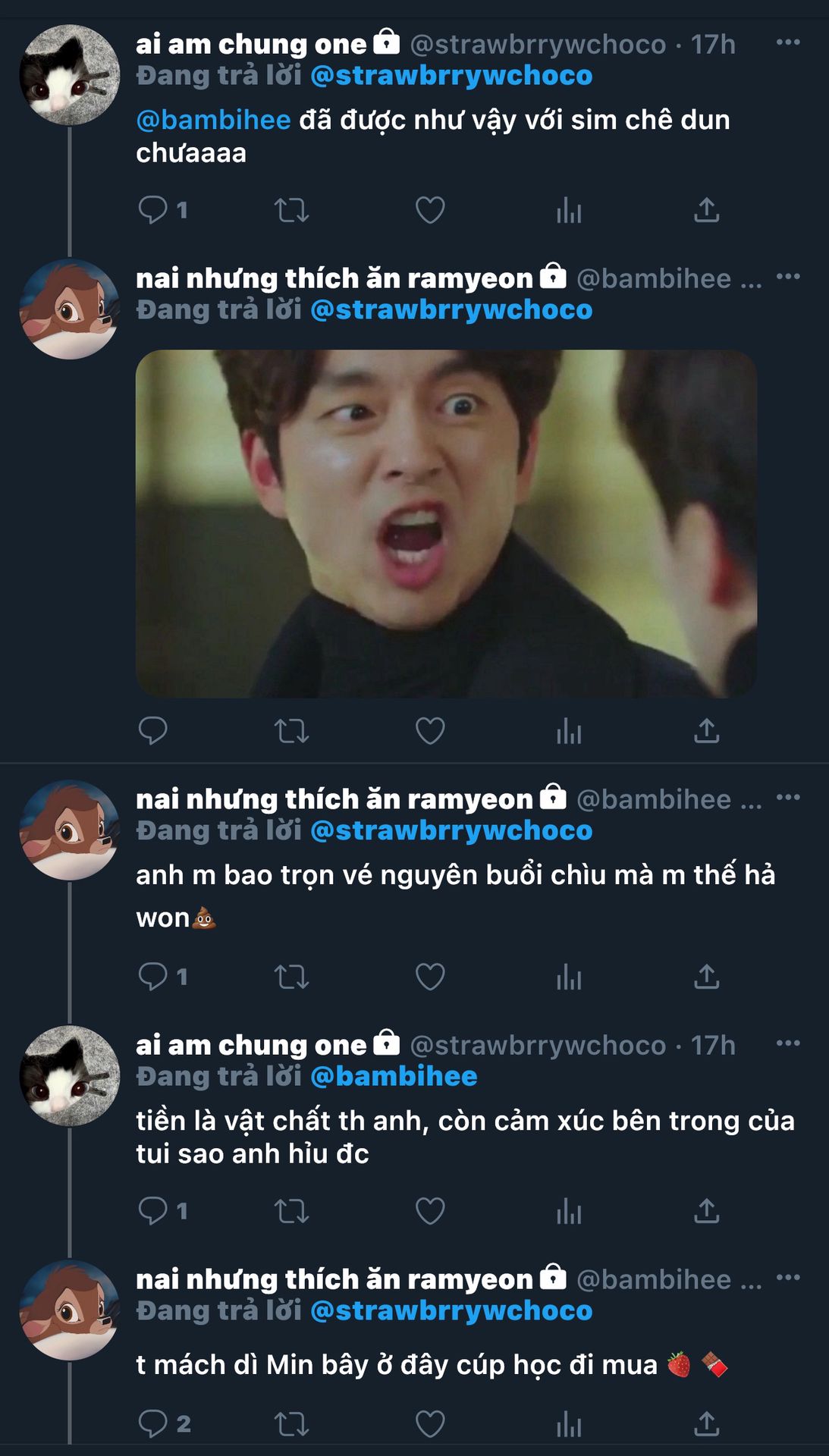Open overflow menu on 'sim chê dun' tweet
829x1456 pixels.
point(788,42)
